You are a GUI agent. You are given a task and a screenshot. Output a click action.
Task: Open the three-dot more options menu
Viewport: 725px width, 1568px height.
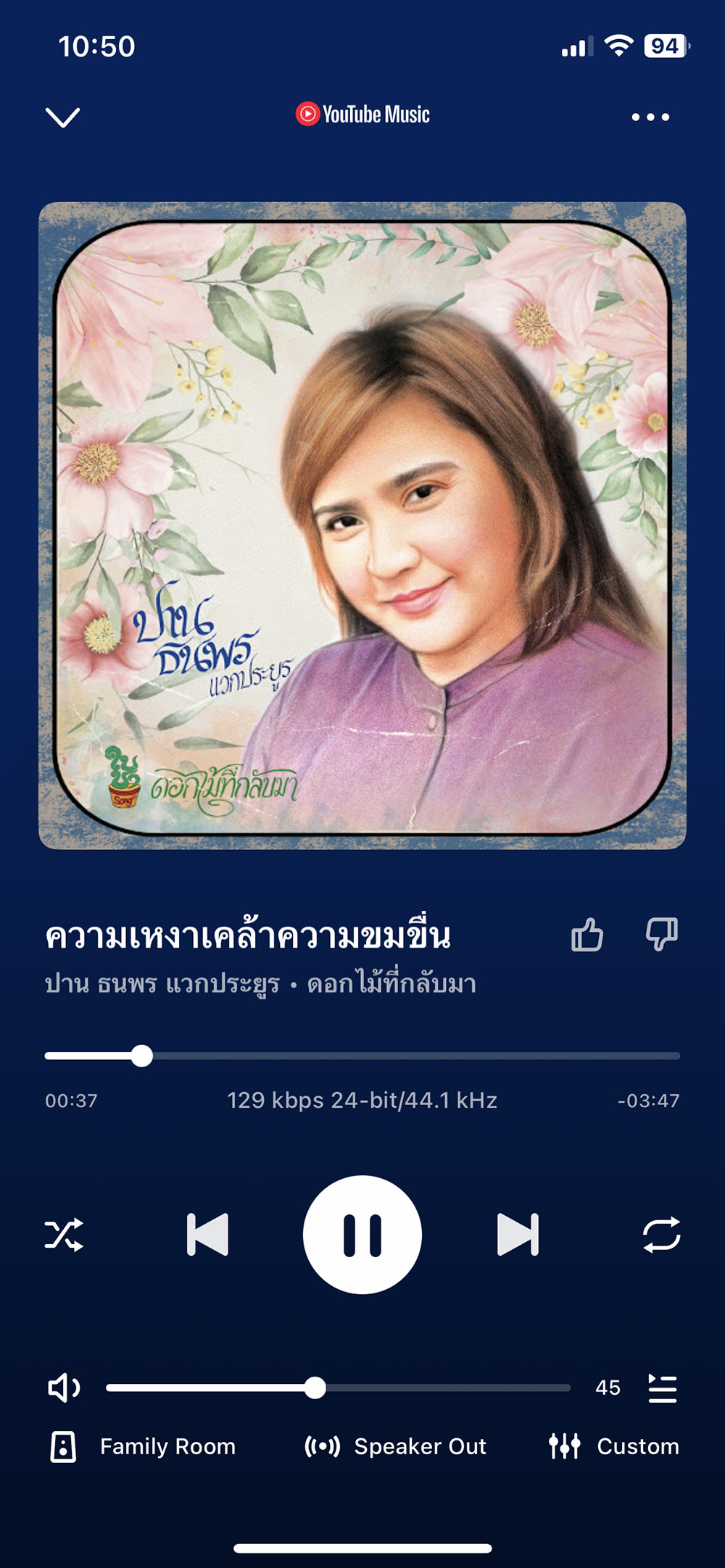650,117
